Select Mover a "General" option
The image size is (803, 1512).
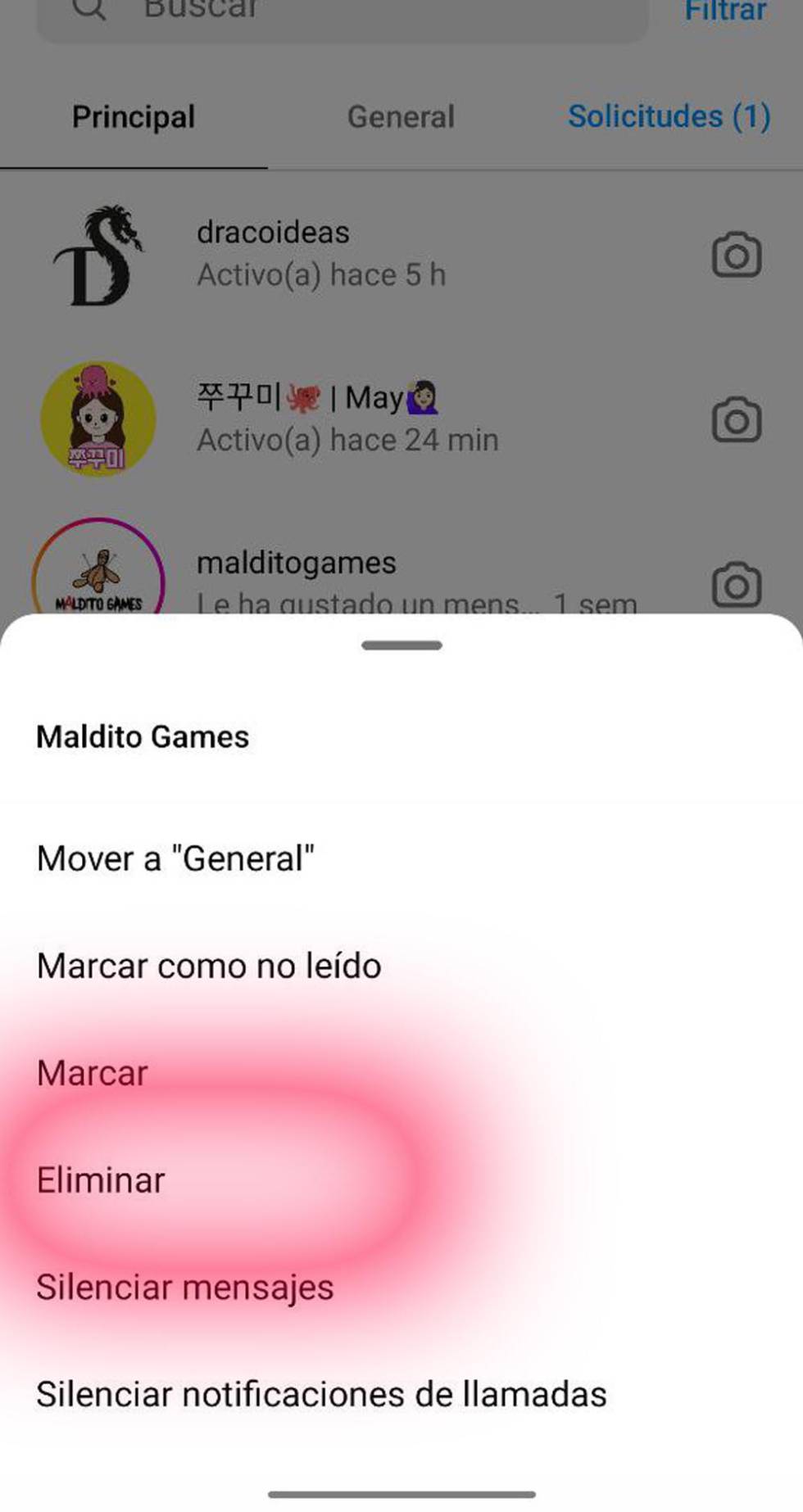pos(175,858)
